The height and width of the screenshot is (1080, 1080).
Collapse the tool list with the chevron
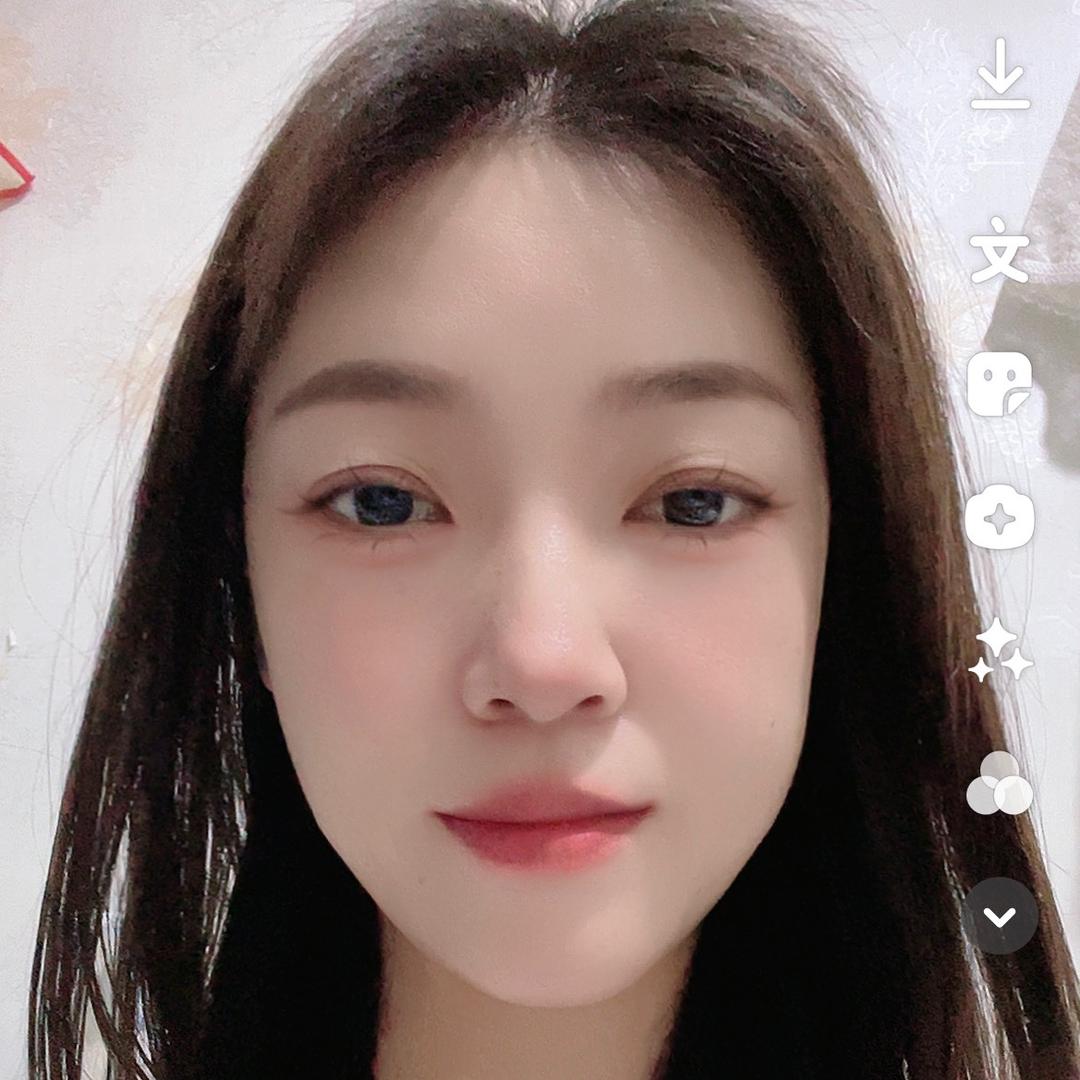tap(1000, 916)
